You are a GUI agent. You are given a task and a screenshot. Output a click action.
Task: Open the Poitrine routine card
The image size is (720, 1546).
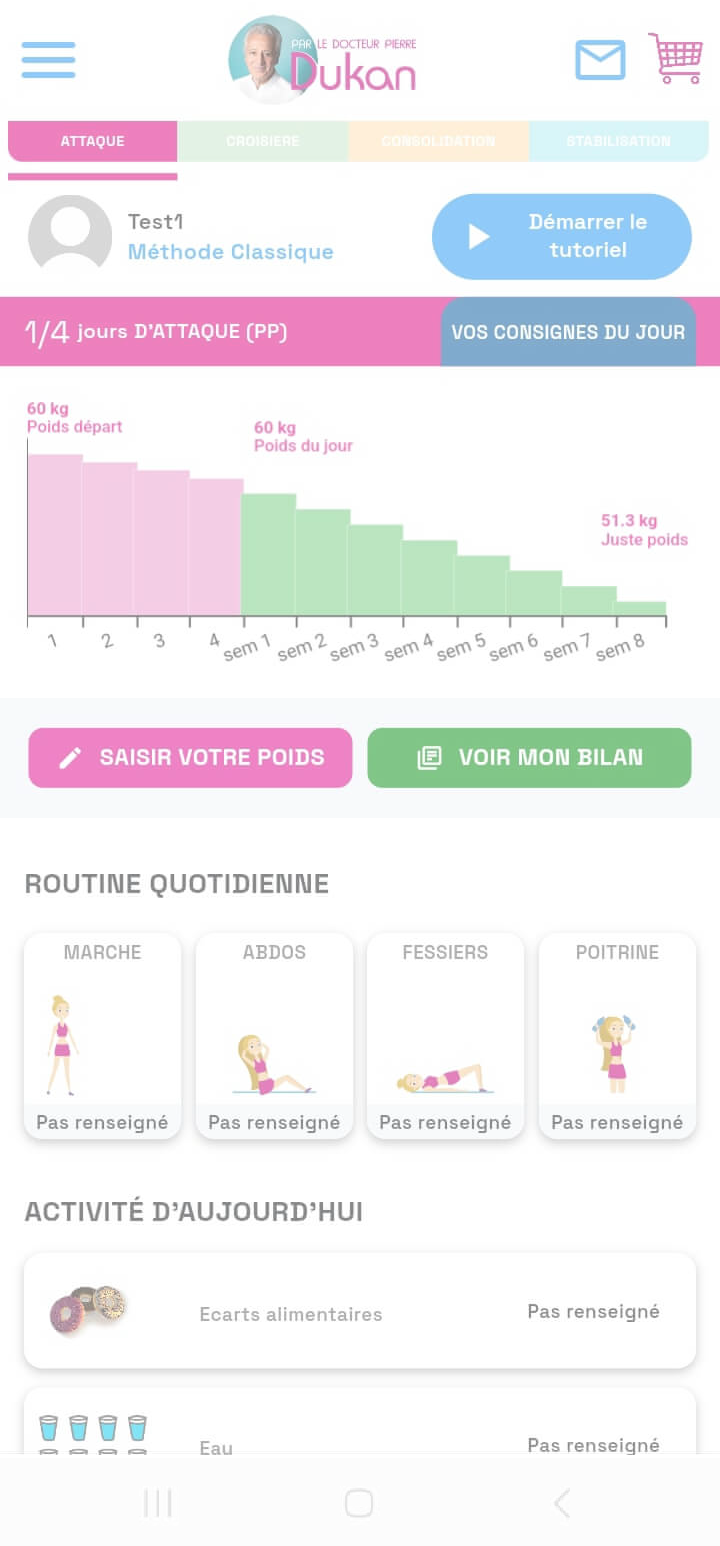617,1035
